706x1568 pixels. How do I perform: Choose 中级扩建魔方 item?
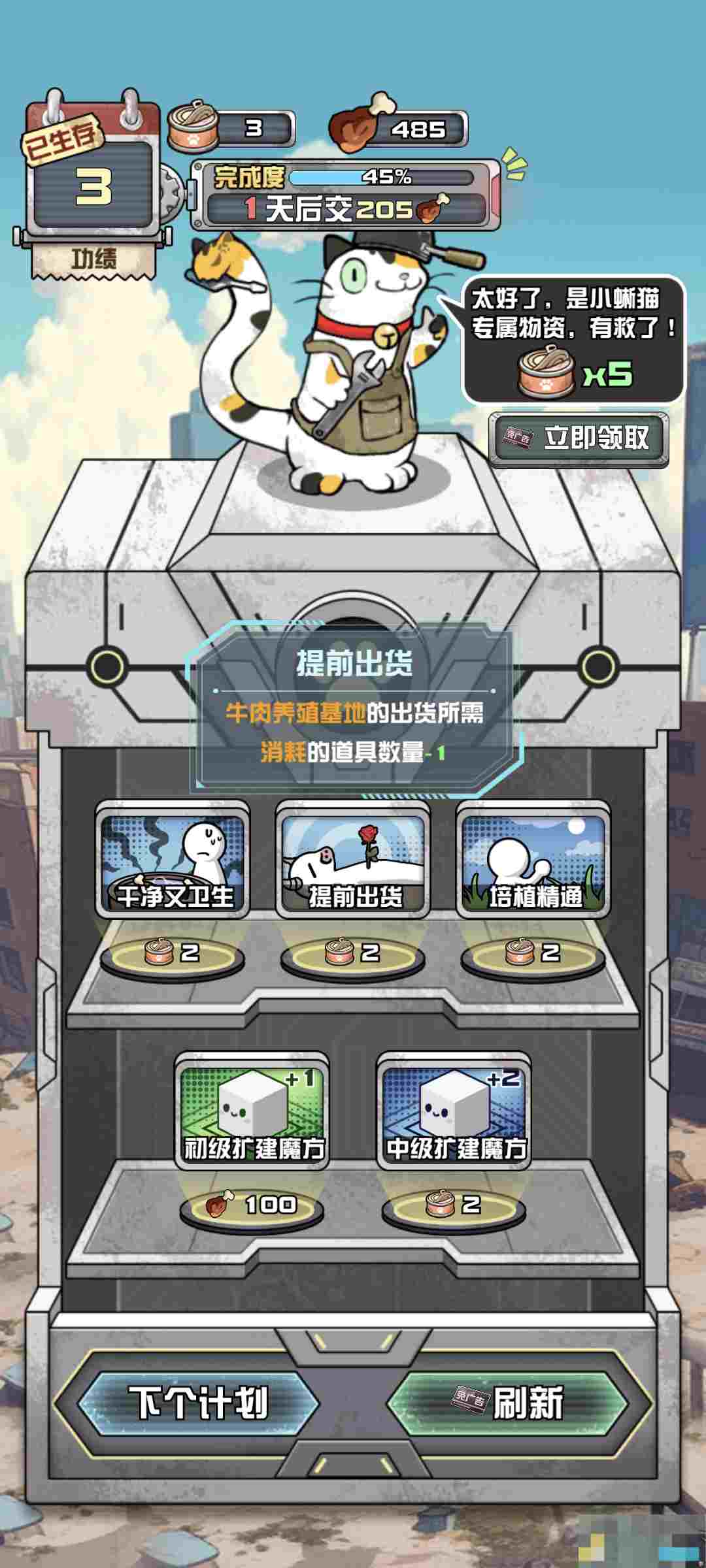tap(454, 1111)
